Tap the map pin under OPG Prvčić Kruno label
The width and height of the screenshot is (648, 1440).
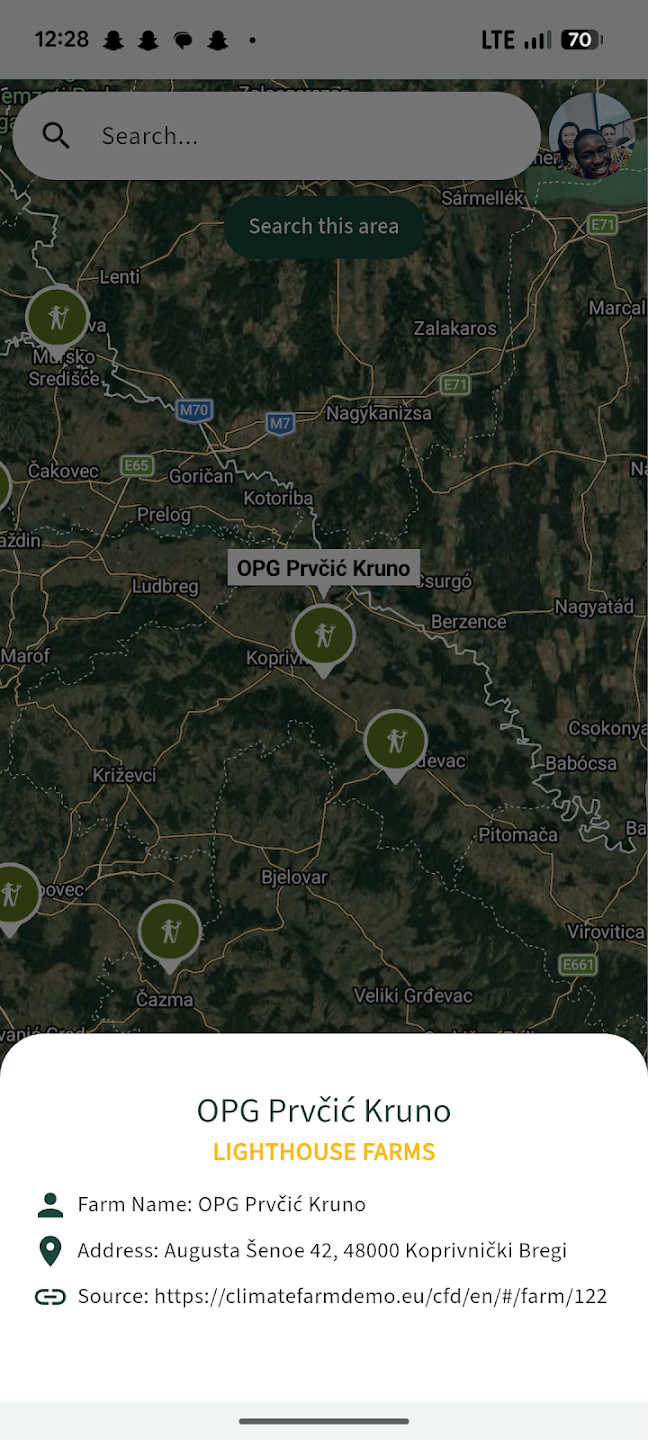[x=323, y=636]
